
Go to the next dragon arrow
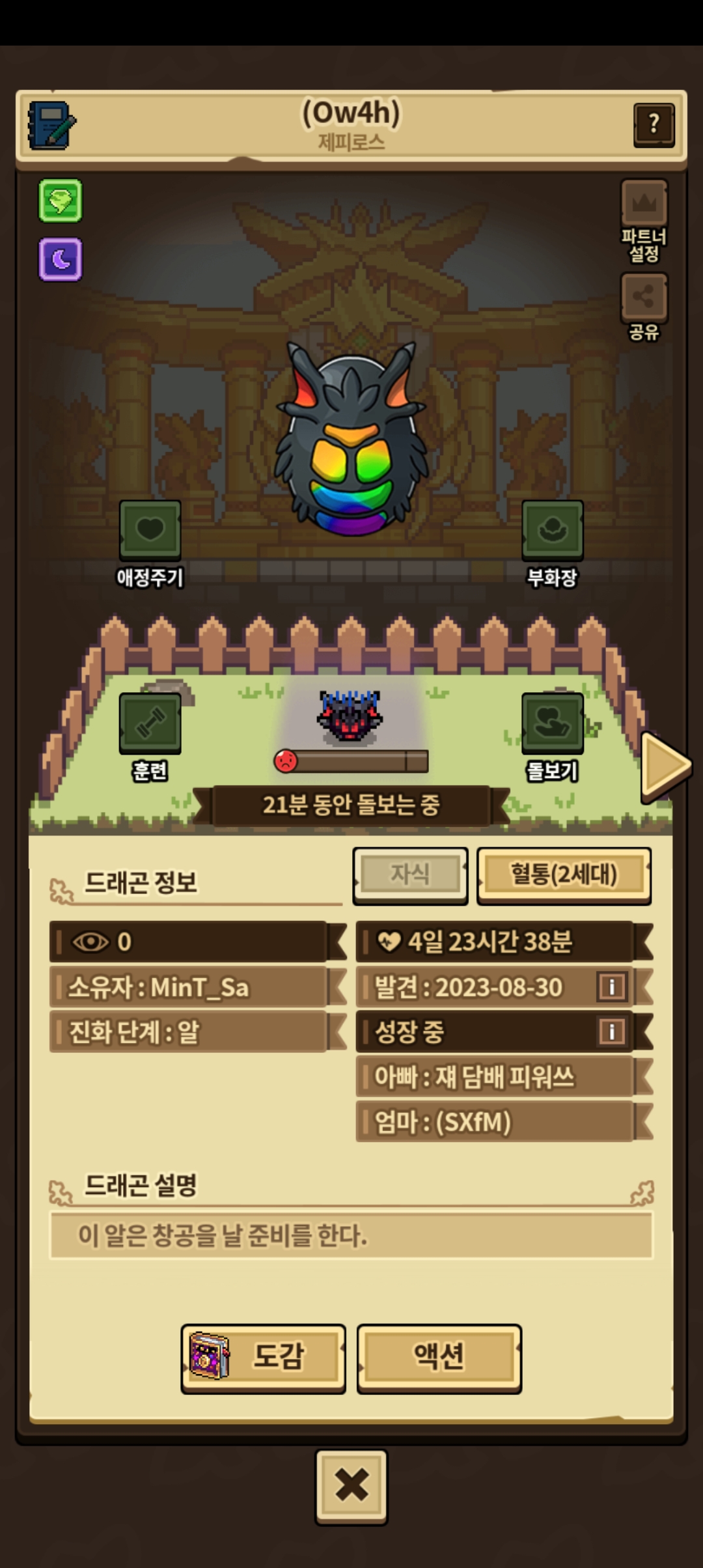665,766
